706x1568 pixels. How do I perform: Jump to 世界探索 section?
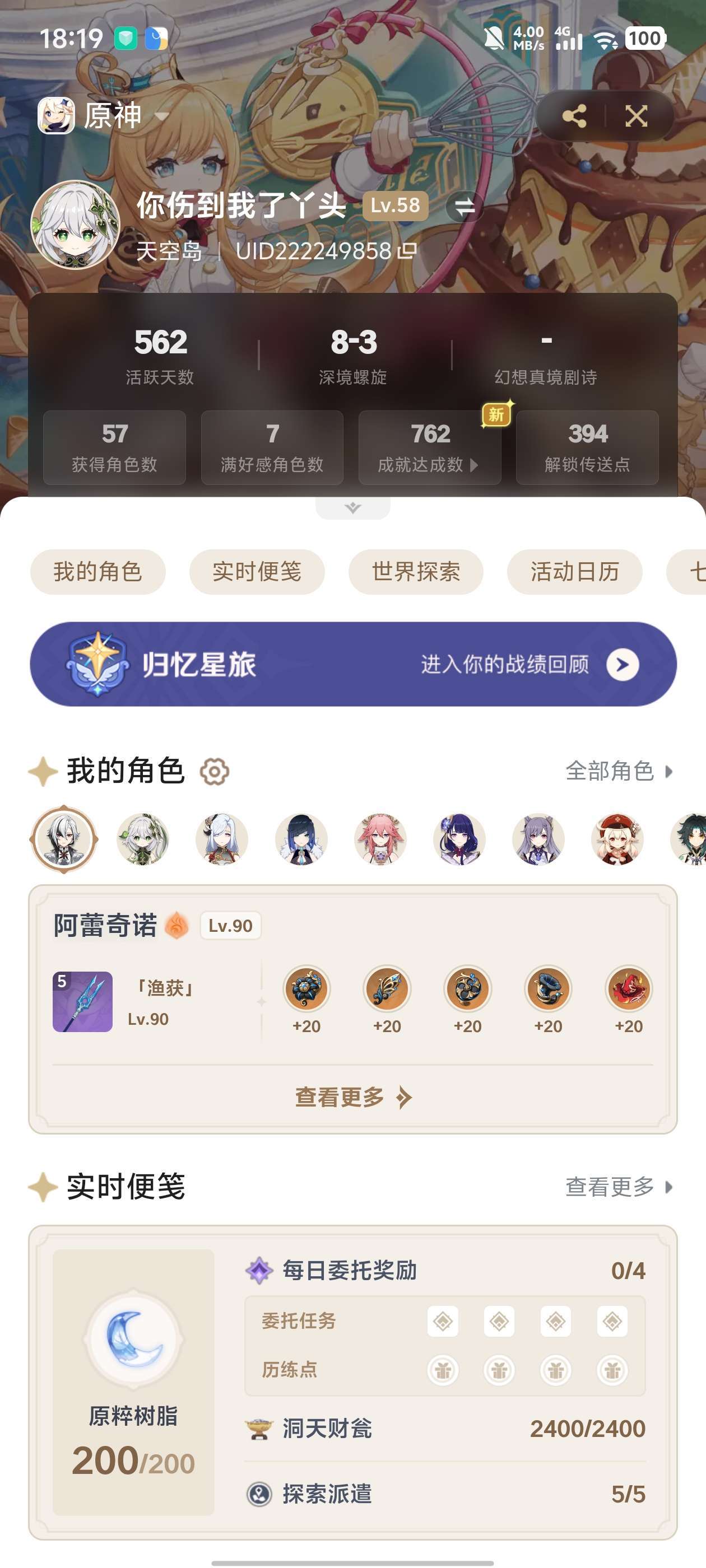pyautogui.click(x=416, y=572)
